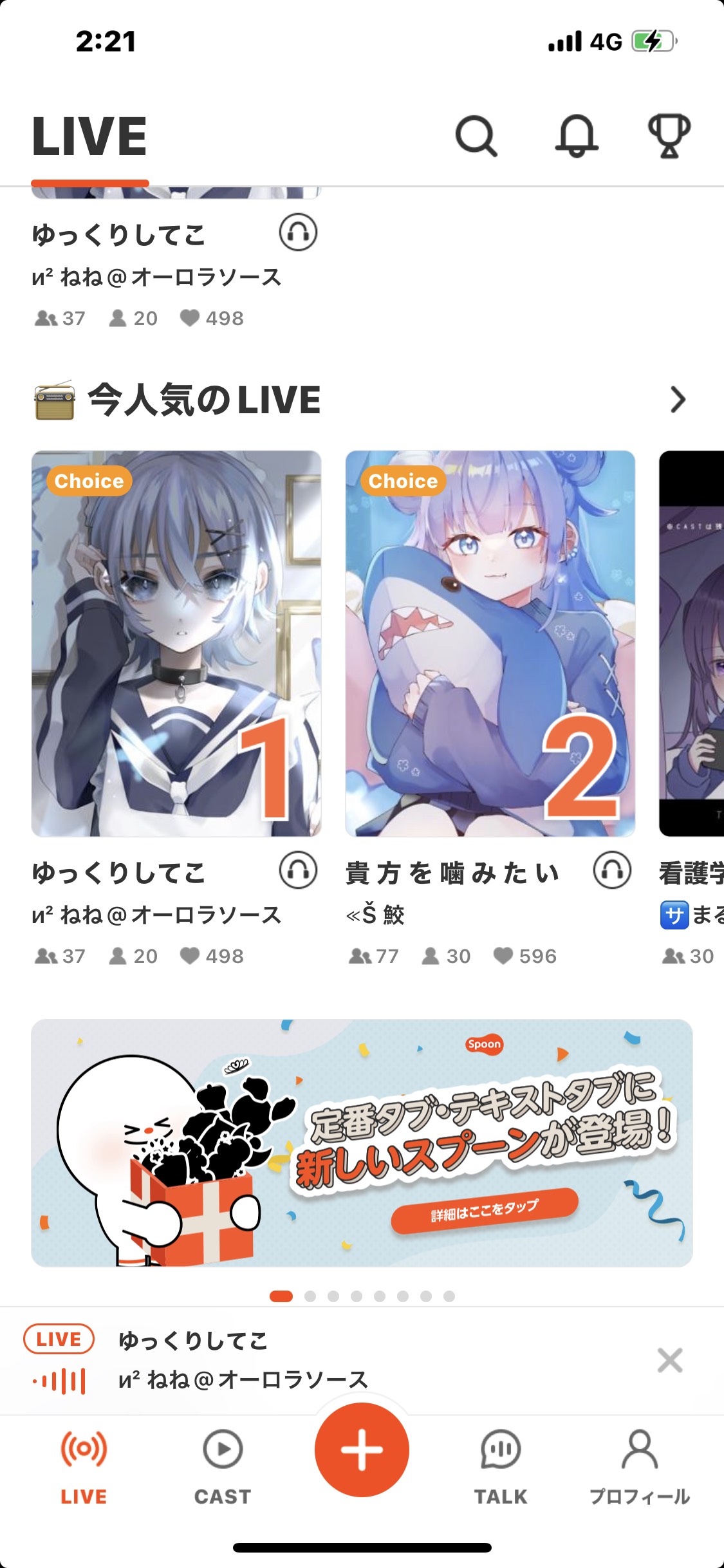The height and width of the screenshot is (1568, 724).
Task: Open the search icon
Action: (x=476, y=136)
